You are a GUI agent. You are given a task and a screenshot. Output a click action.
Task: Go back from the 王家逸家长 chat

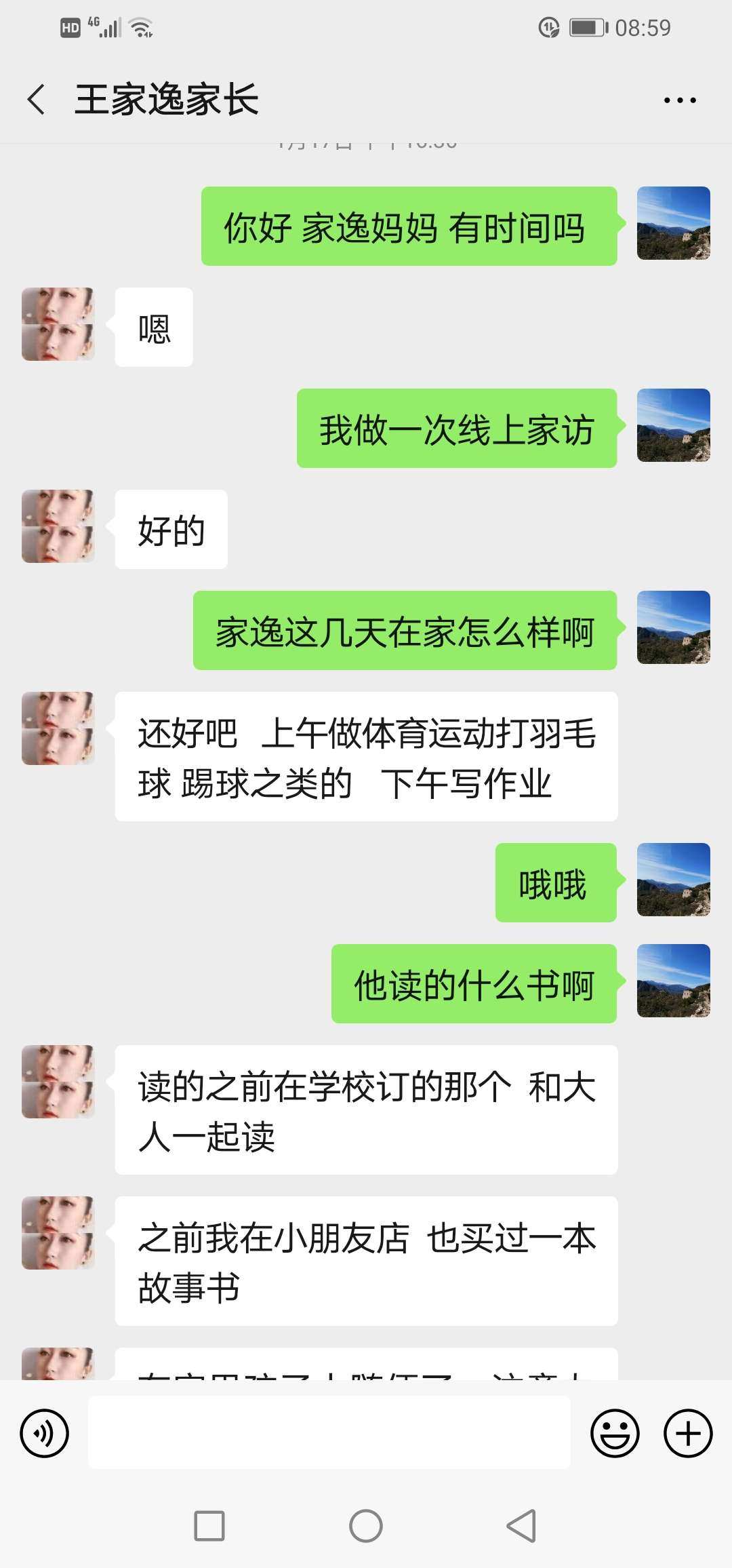pos(37,100)
